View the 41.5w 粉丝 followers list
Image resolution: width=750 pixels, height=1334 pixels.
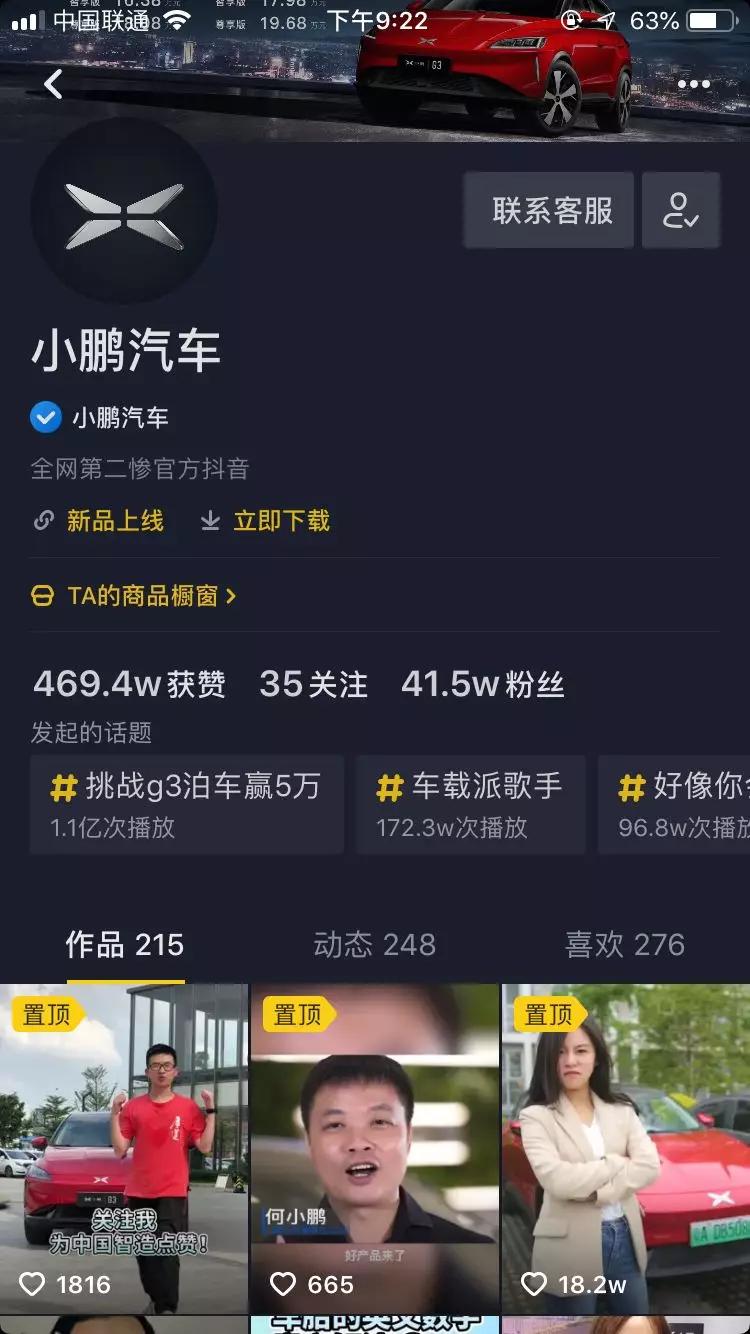(x=482, y=684)
